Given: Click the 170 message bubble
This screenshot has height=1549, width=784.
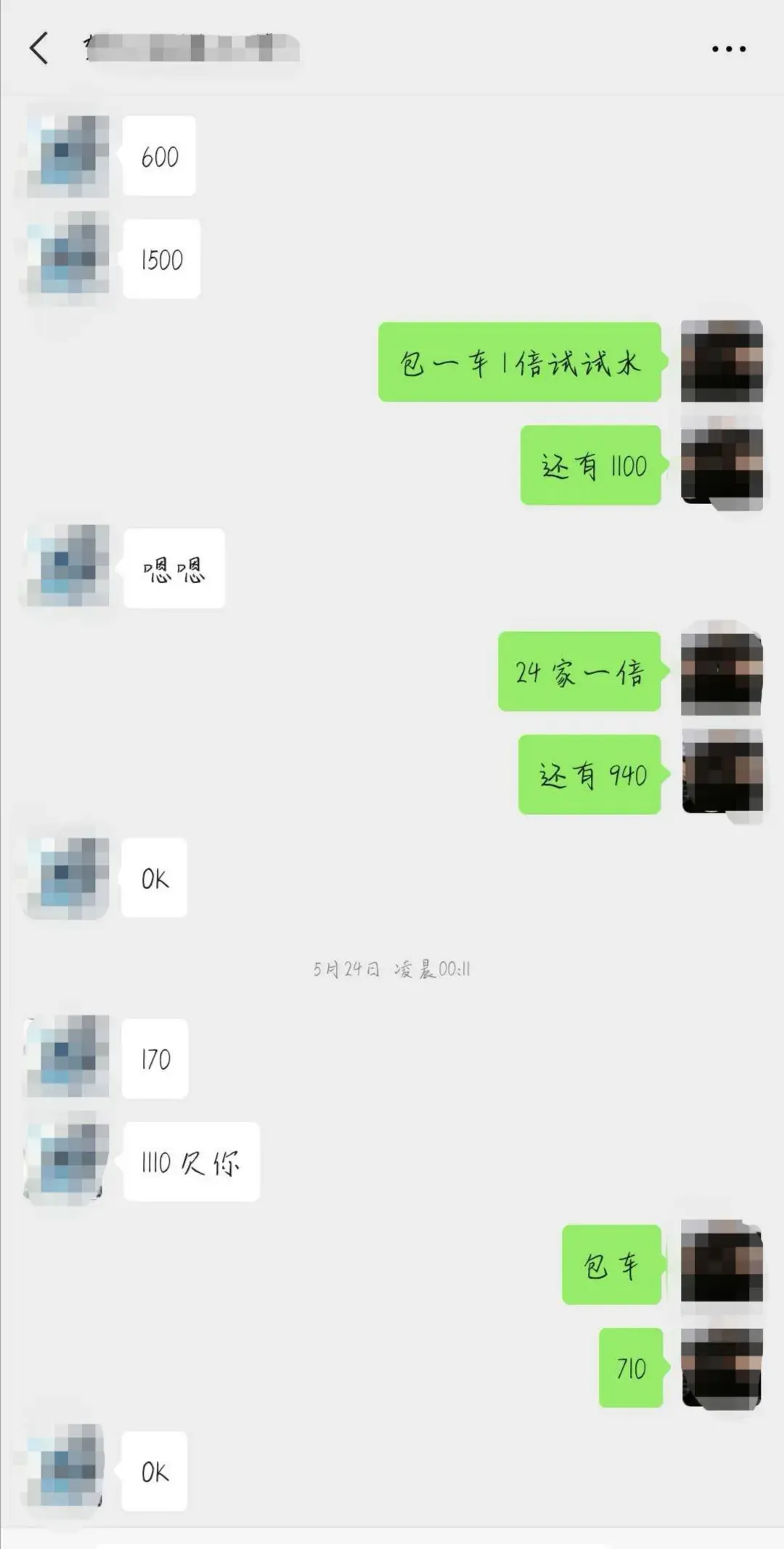Looking at the screenshot, I should click(x=156, y=1060).
